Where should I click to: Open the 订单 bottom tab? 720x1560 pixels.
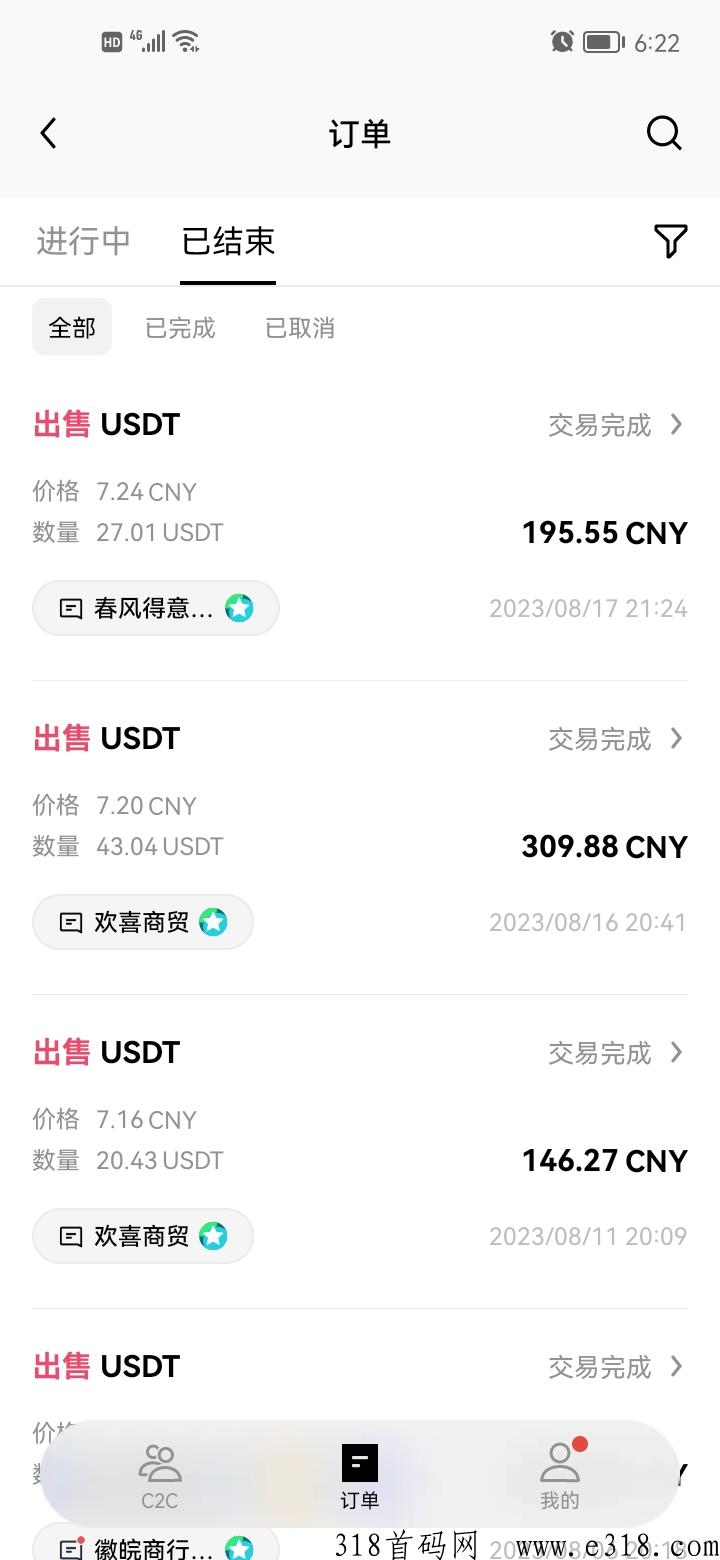point(360,1476)
